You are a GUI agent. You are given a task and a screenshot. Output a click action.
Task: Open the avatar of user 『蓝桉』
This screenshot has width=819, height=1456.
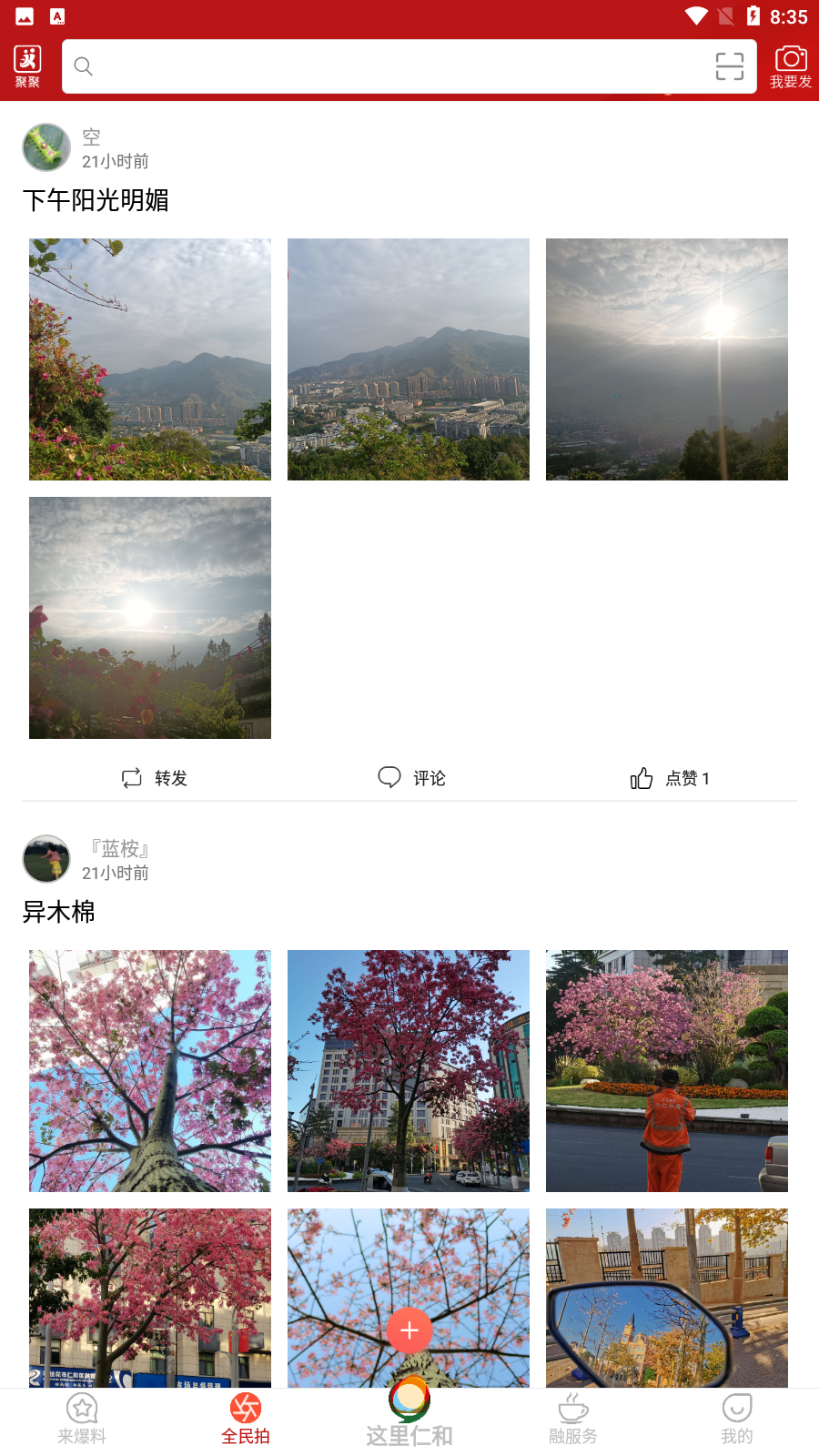(x=46, y=859)
